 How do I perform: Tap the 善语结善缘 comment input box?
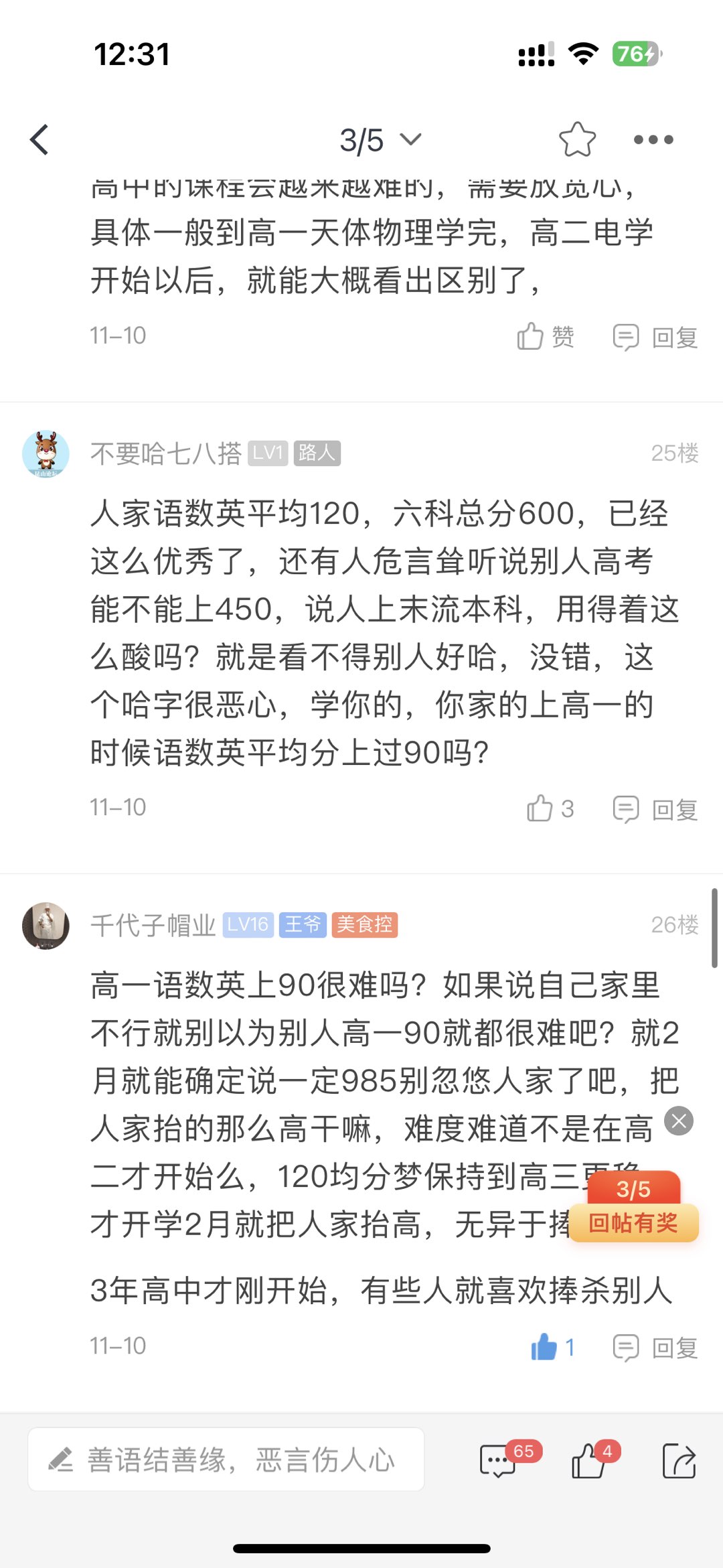click(226, 1460)
